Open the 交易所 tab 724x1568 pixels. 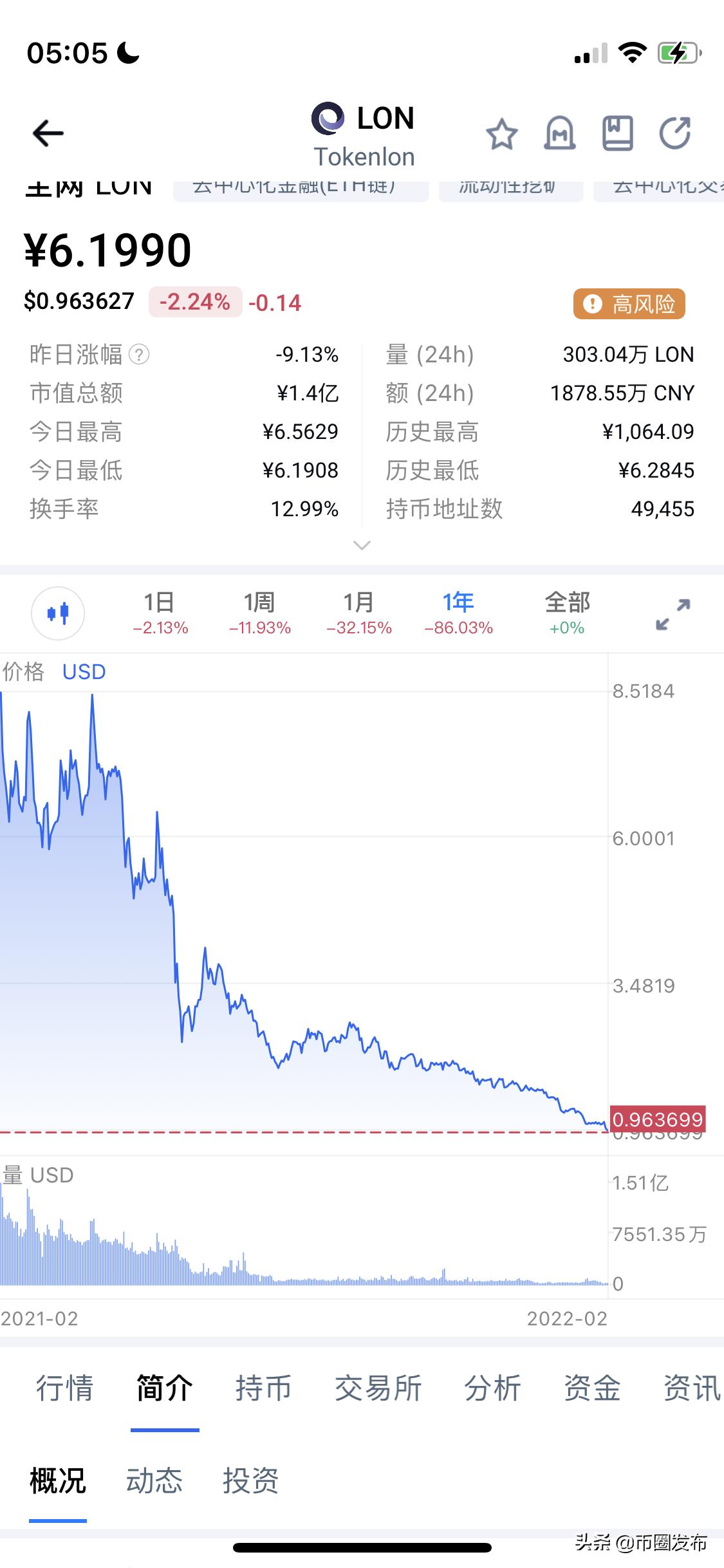coord(378,1387)
